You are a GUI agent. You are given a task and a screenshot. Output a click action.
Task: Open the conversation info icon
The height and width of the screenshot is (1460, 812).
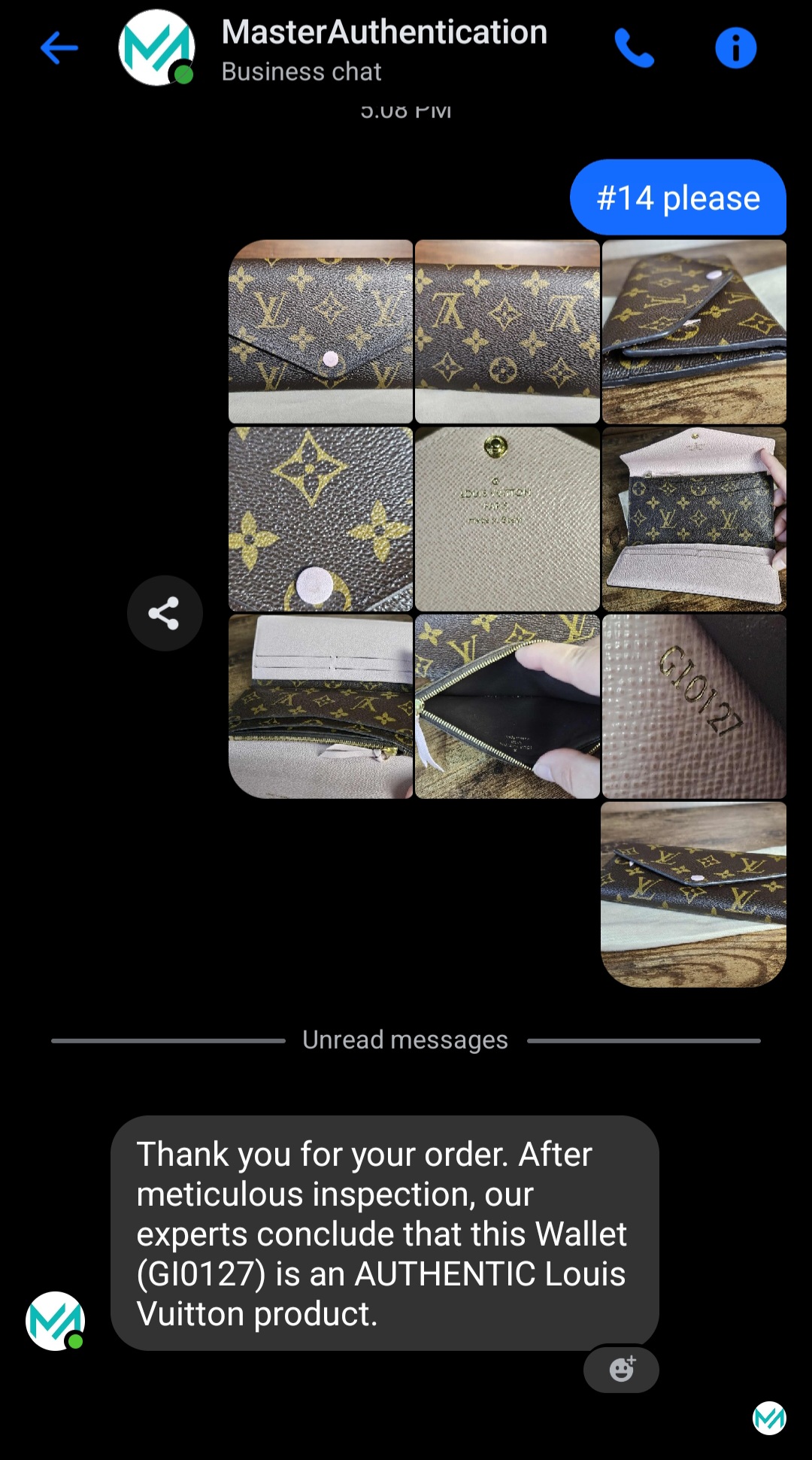click(x=735, y=48)
